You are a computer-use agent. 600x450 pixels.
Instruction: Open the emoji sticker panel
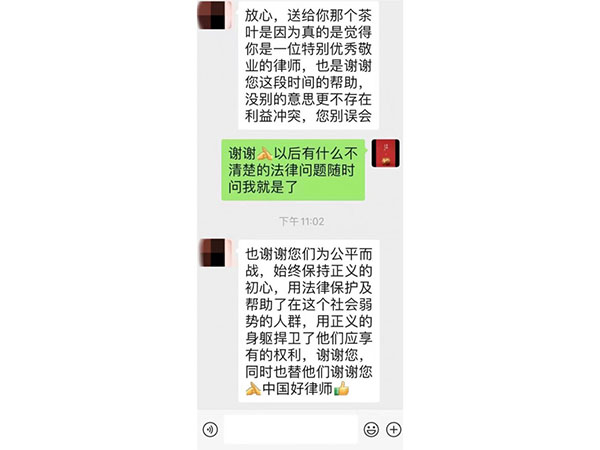371,429
